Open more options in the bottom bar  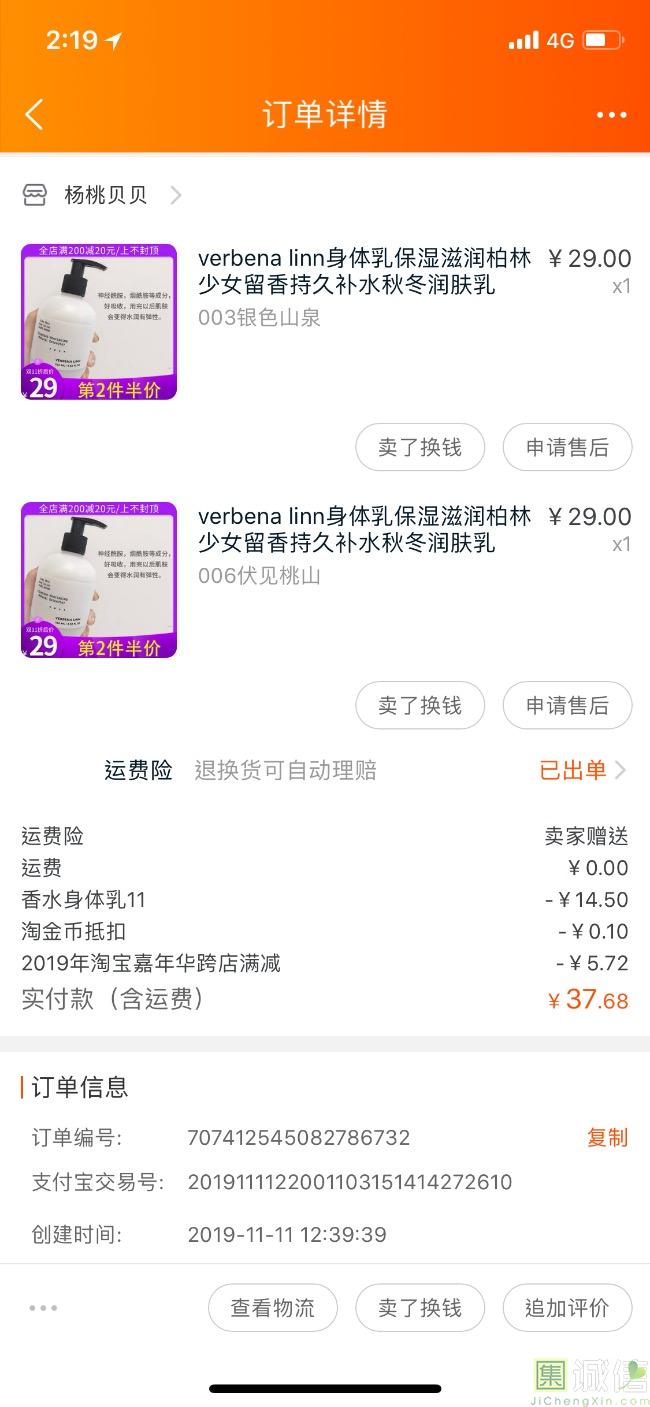[x=43, y=1307]
